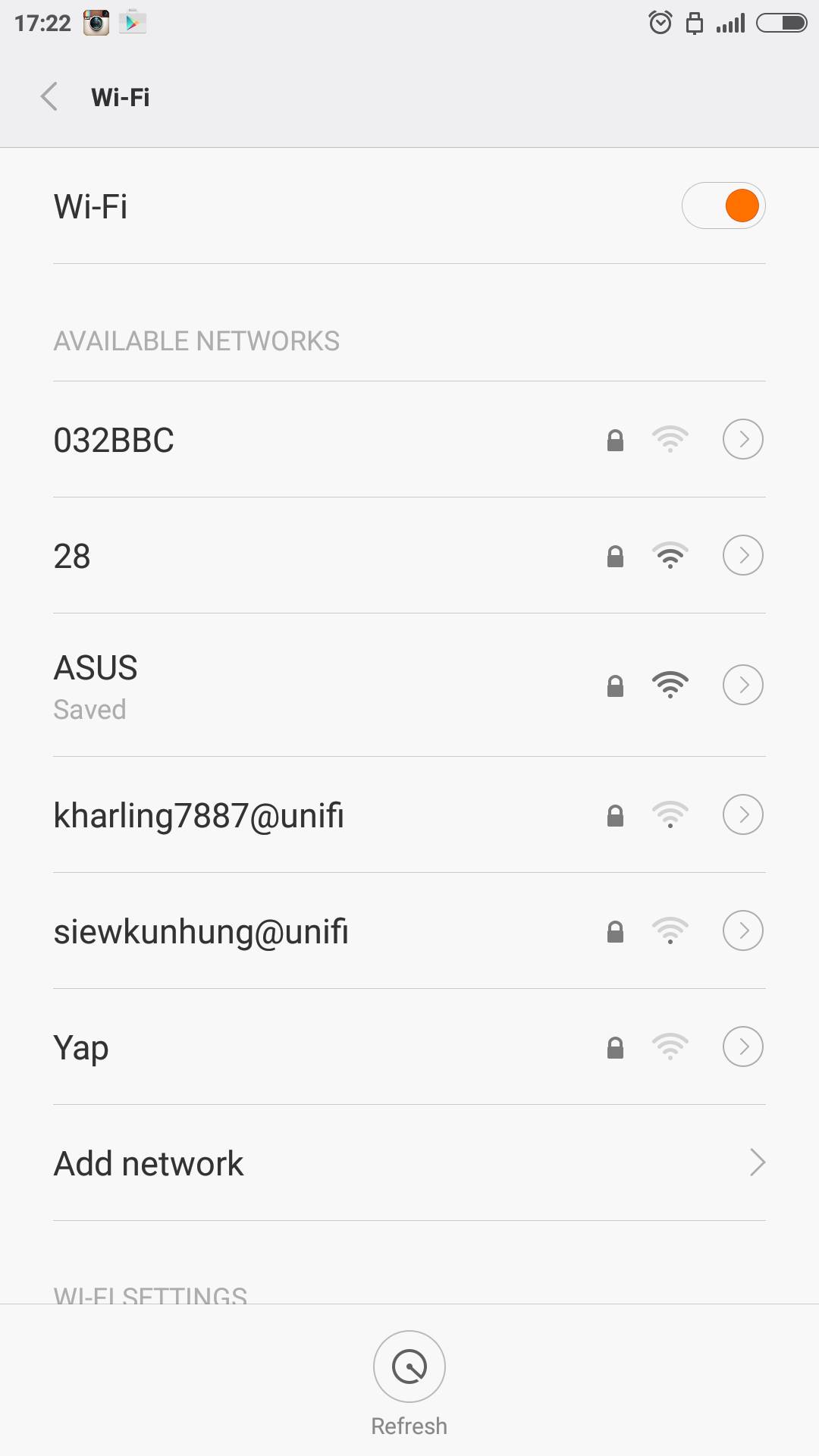Open details arrow for ASUS network

click(x=743, y=685)
